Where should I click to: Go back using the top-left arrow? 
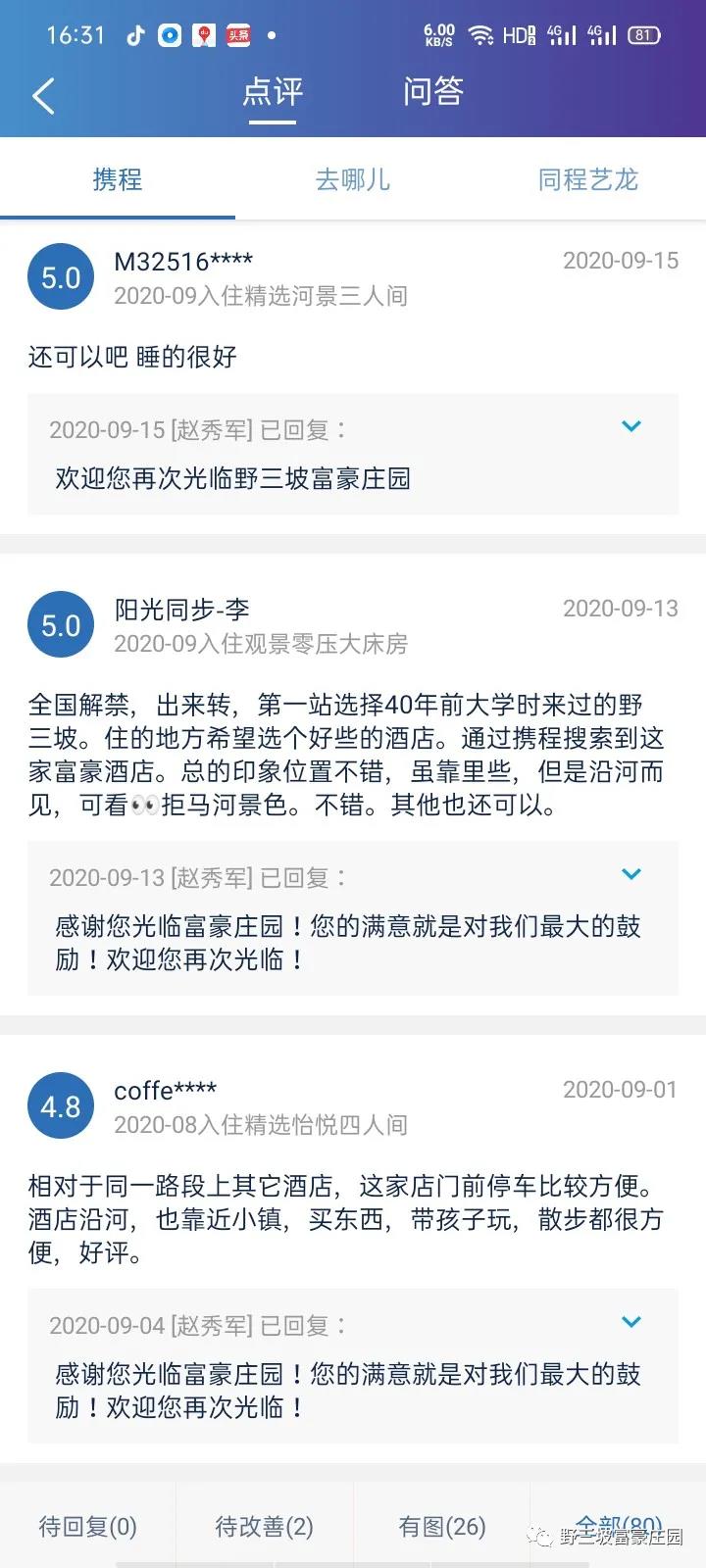[43, 96]
